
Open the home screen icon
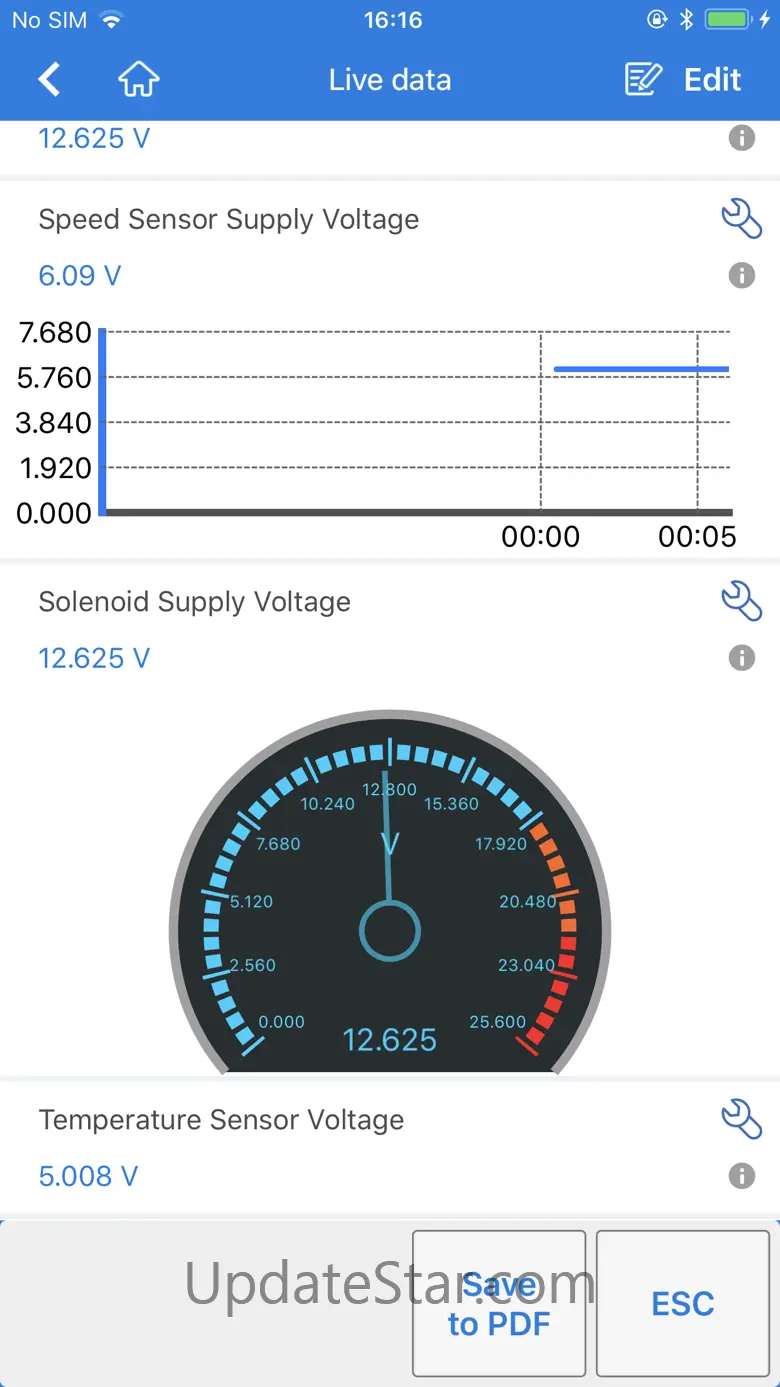[139, 80]
